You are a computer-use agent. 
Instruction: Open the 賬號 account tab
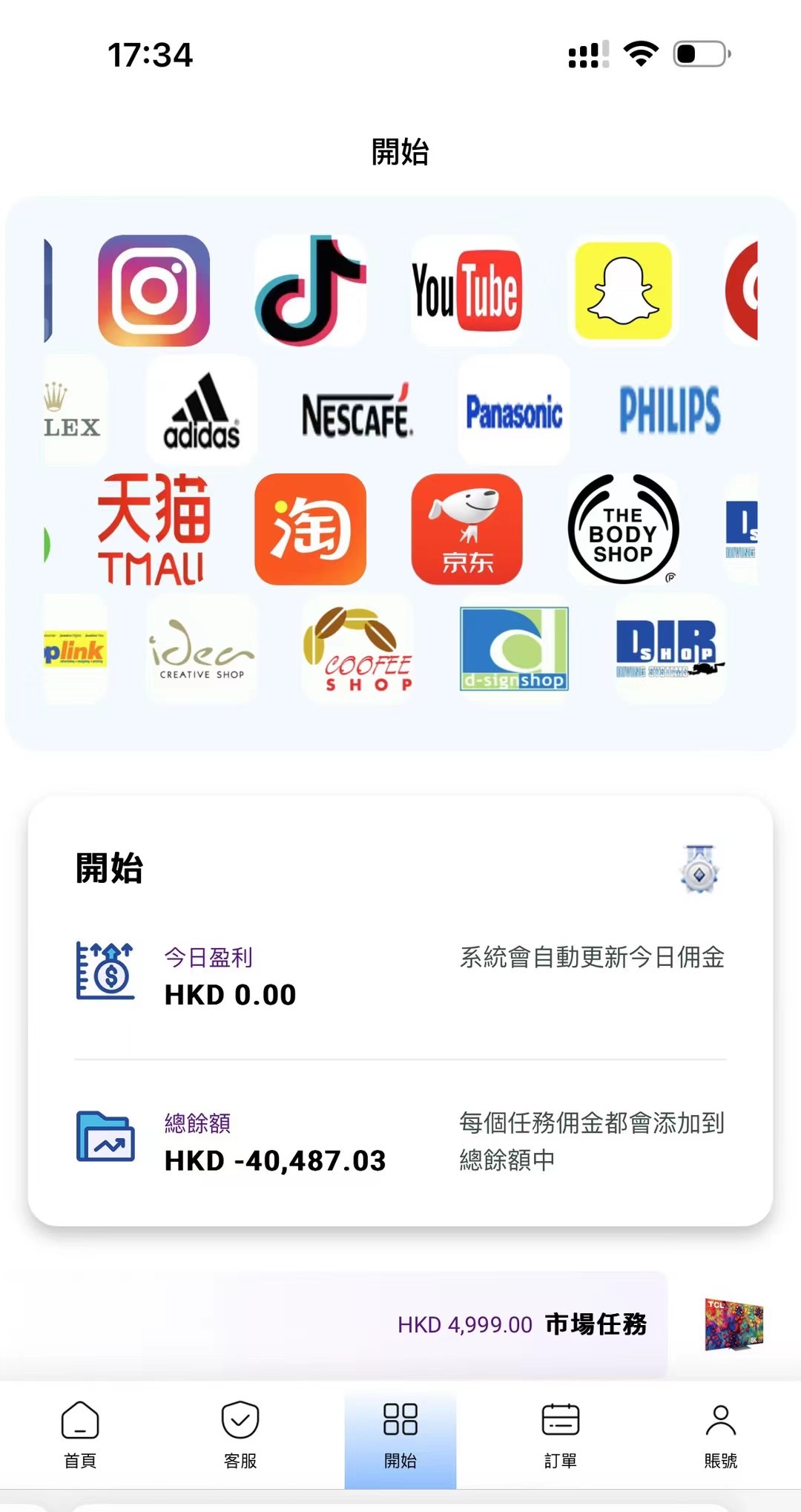tap(720, 1435)
